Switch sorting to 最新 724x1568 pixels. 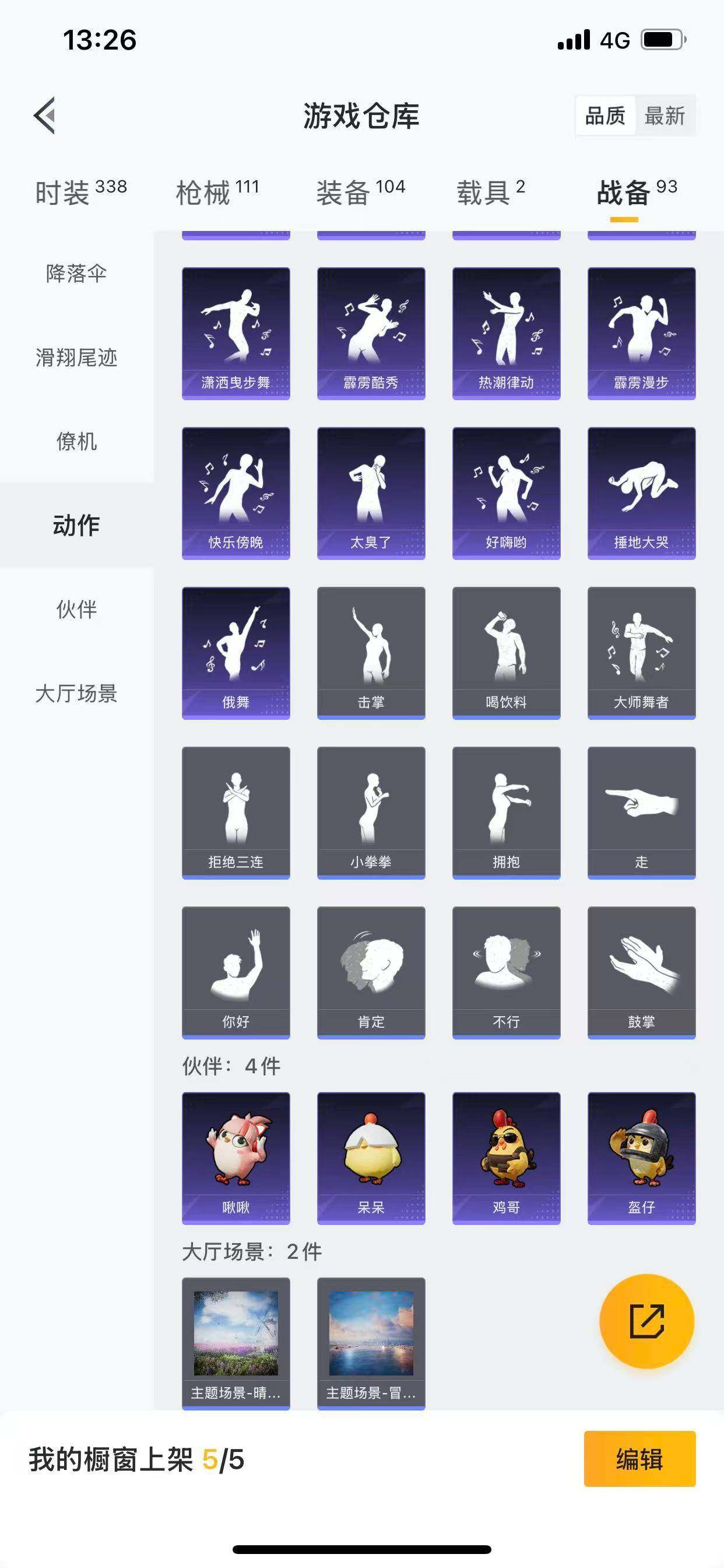tap(666, 116)
